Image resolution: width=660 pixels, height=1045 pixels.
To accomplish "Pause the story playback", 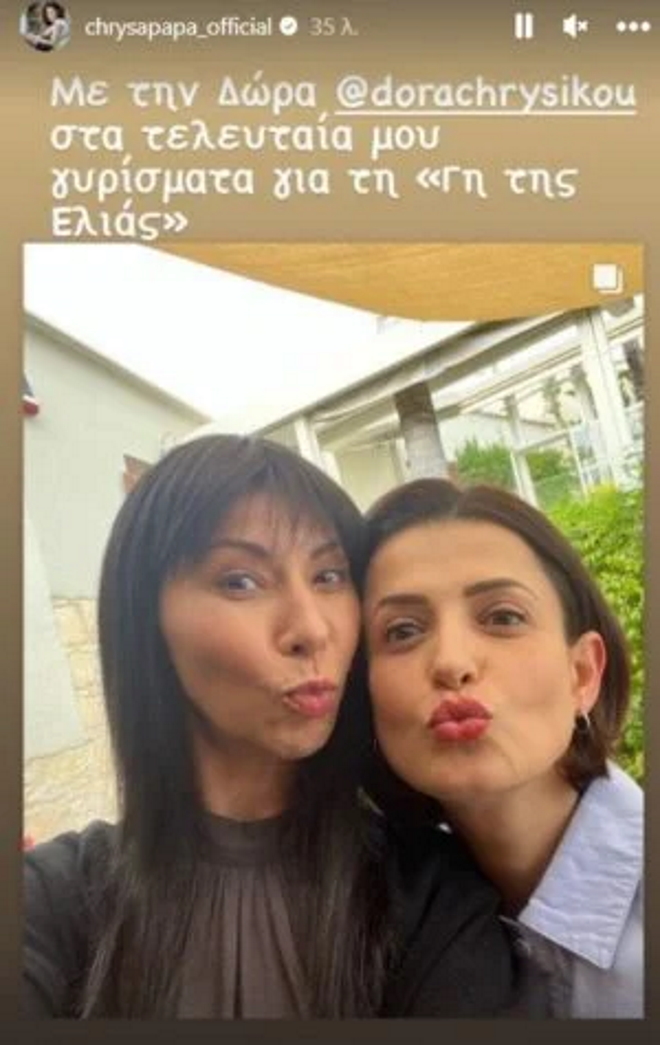I will [524, 27].
